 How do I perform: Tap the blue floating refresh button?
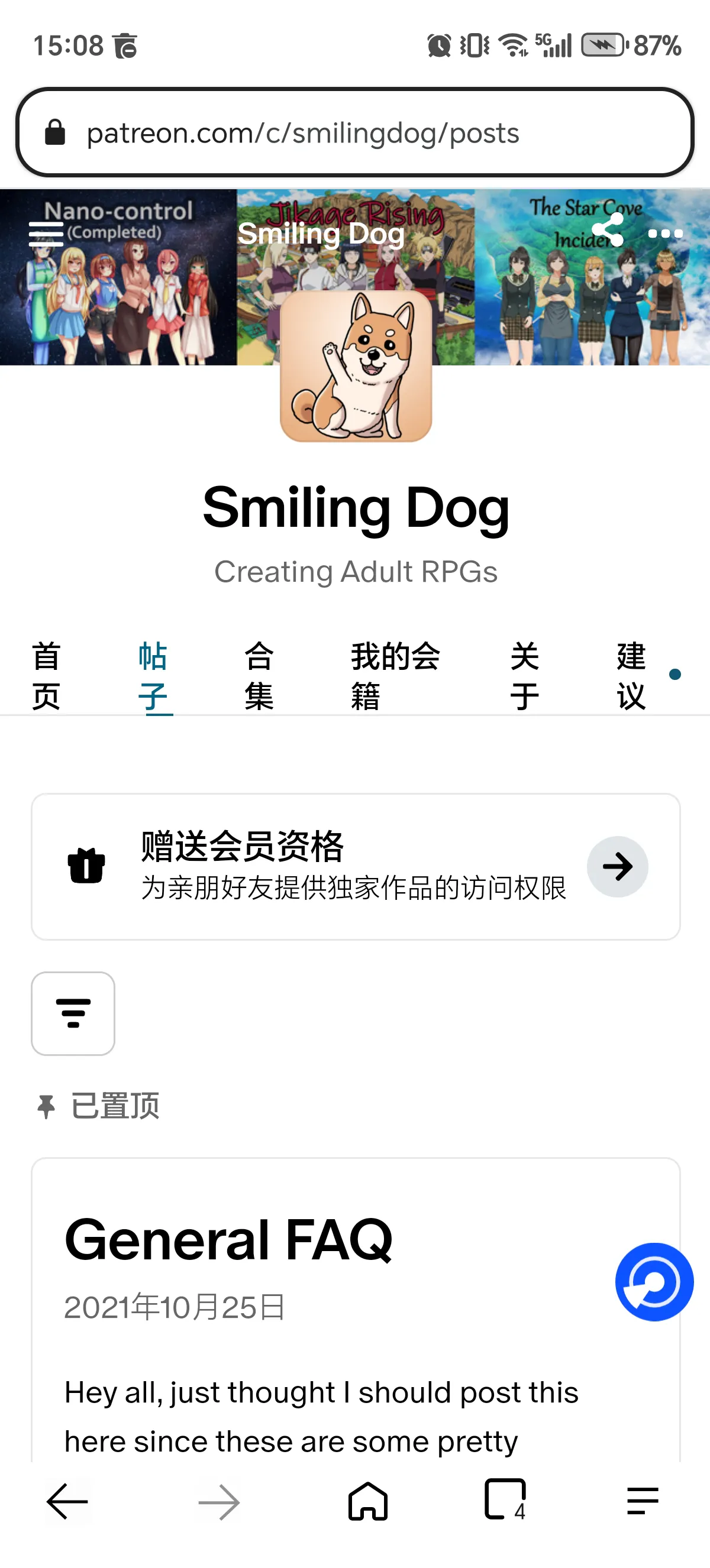coord(654,1282)
